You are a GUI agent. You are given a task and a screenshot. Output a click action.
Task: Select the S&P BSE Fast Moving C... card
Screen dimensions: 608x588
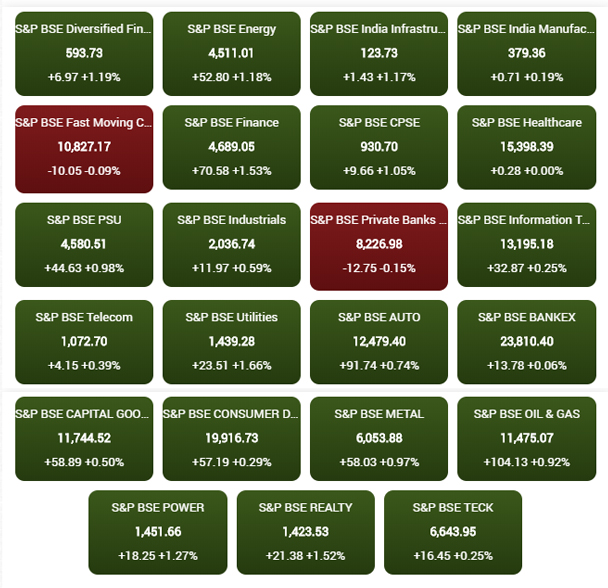point(84,149)
